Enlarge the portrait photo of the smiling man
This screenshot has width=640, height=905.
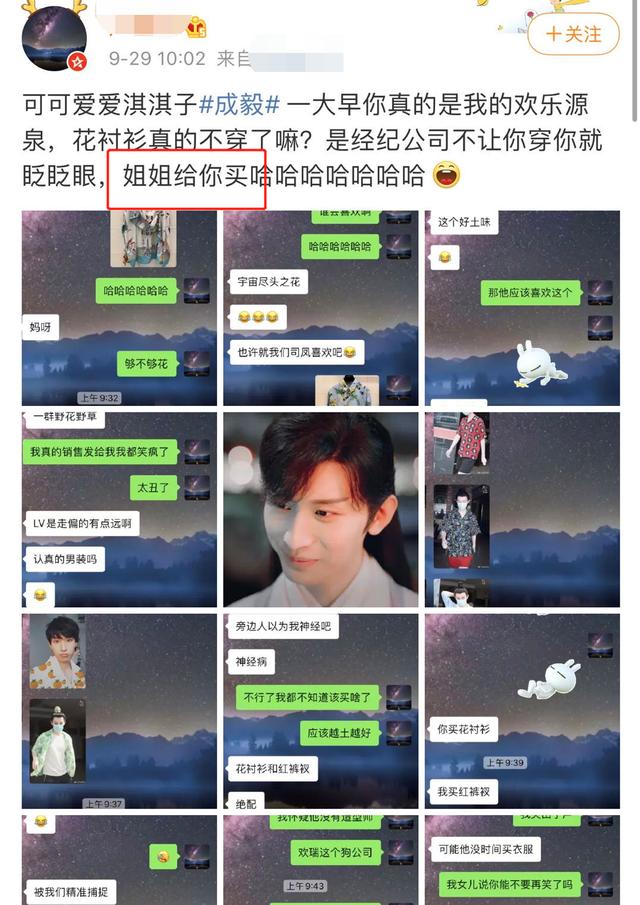point(320,510)
